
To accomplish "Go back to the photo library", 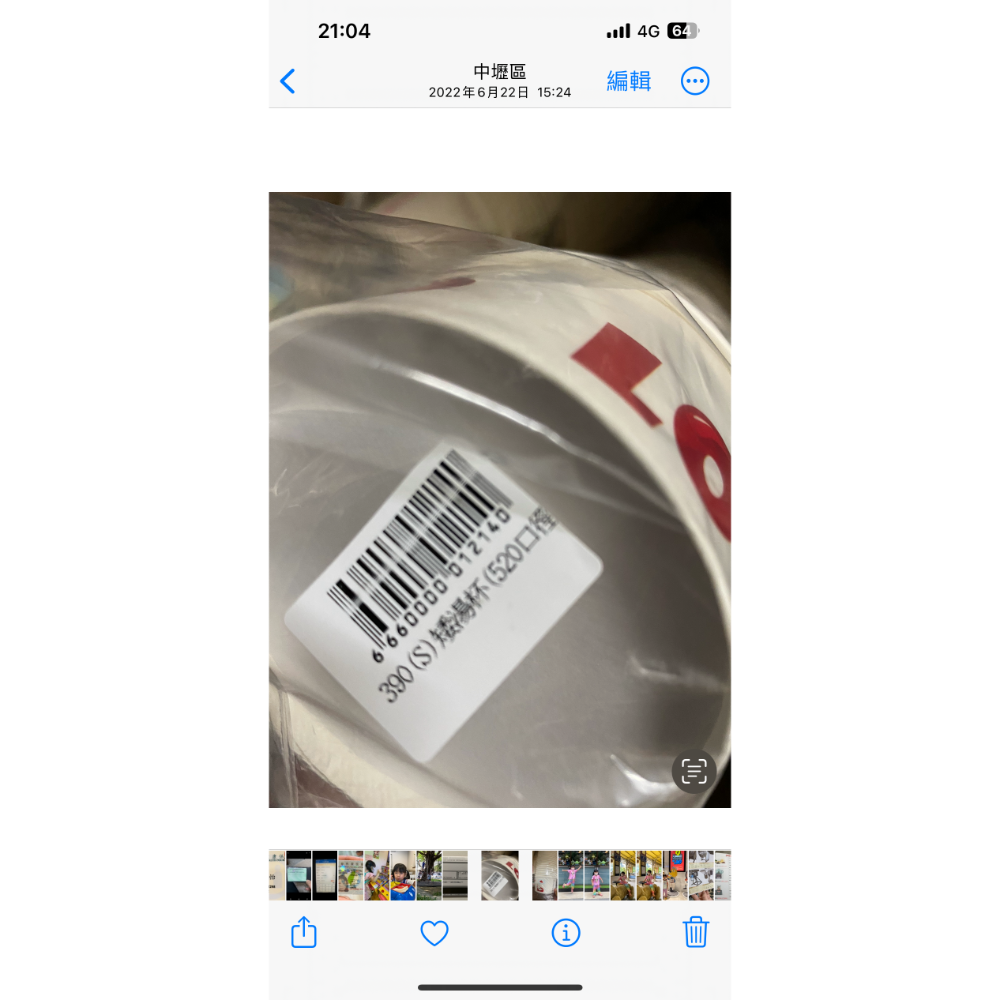I will coord(288,81).
